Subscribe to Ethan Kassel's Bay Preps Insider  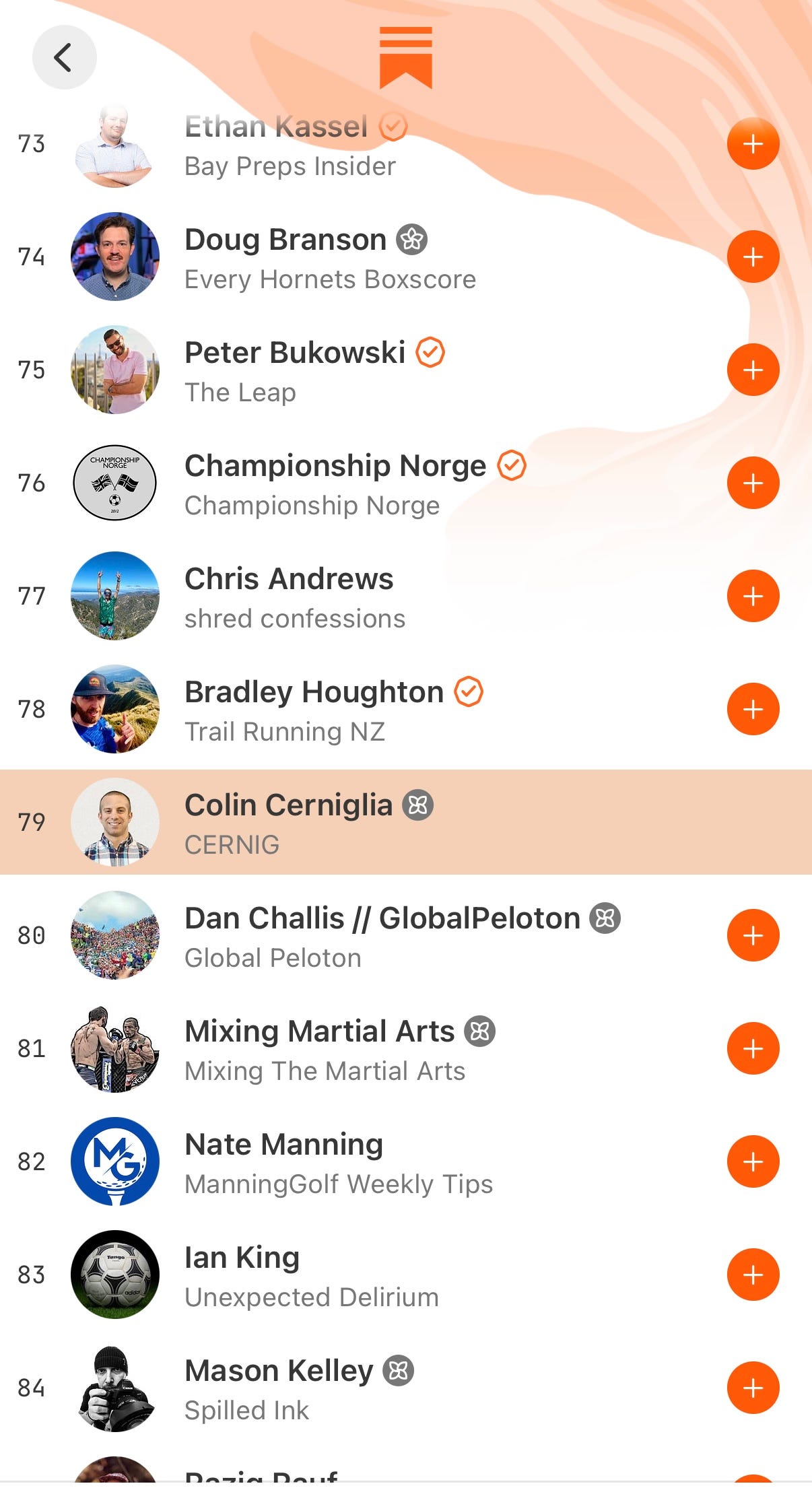[753, 143]
